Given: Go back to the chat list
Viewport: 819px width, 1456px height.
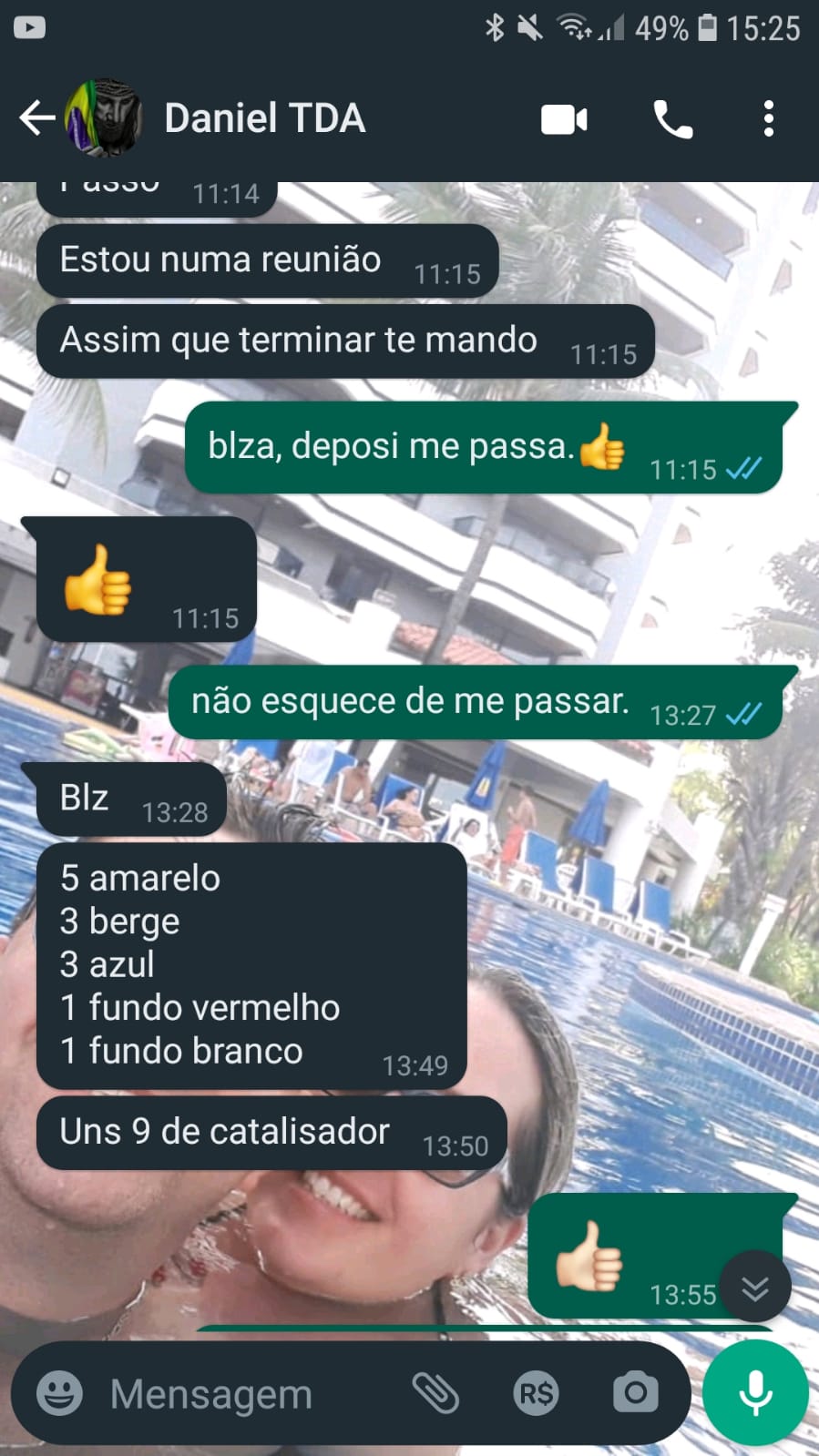Looking at the screenshot, I should [36, 118].
